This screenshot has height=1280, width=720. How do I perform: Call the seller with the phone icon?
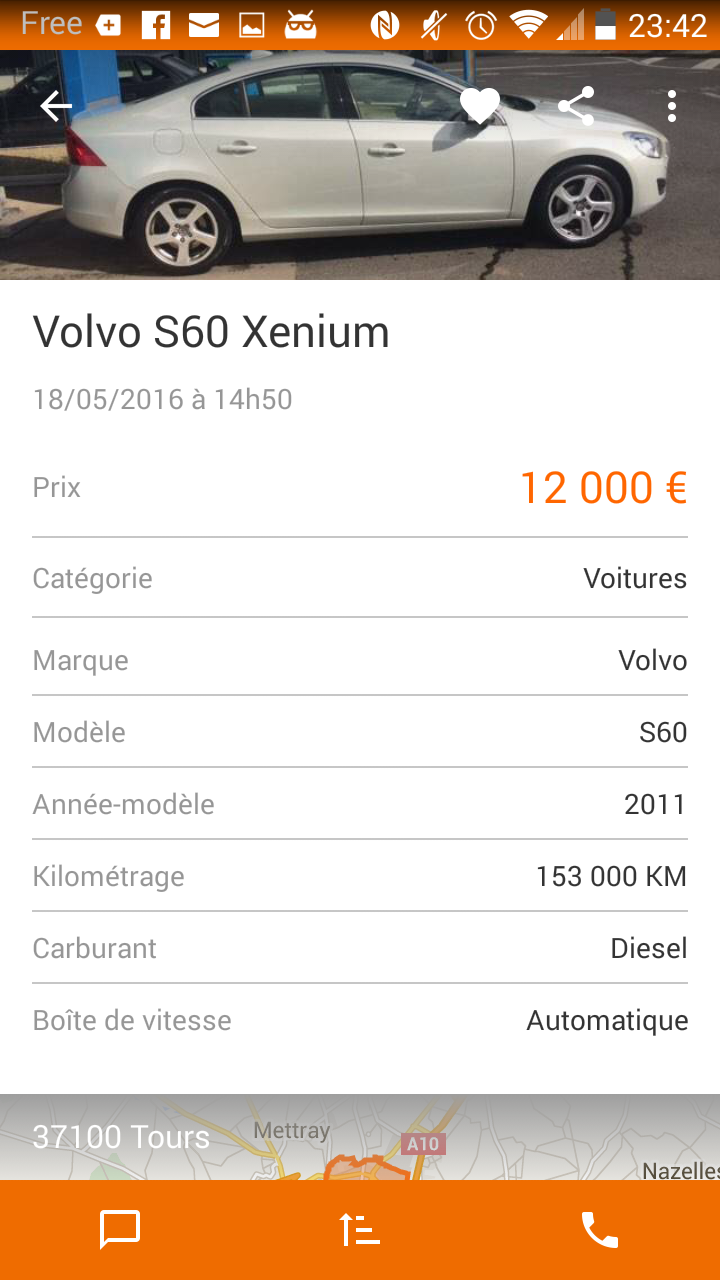pos(600,1230)
